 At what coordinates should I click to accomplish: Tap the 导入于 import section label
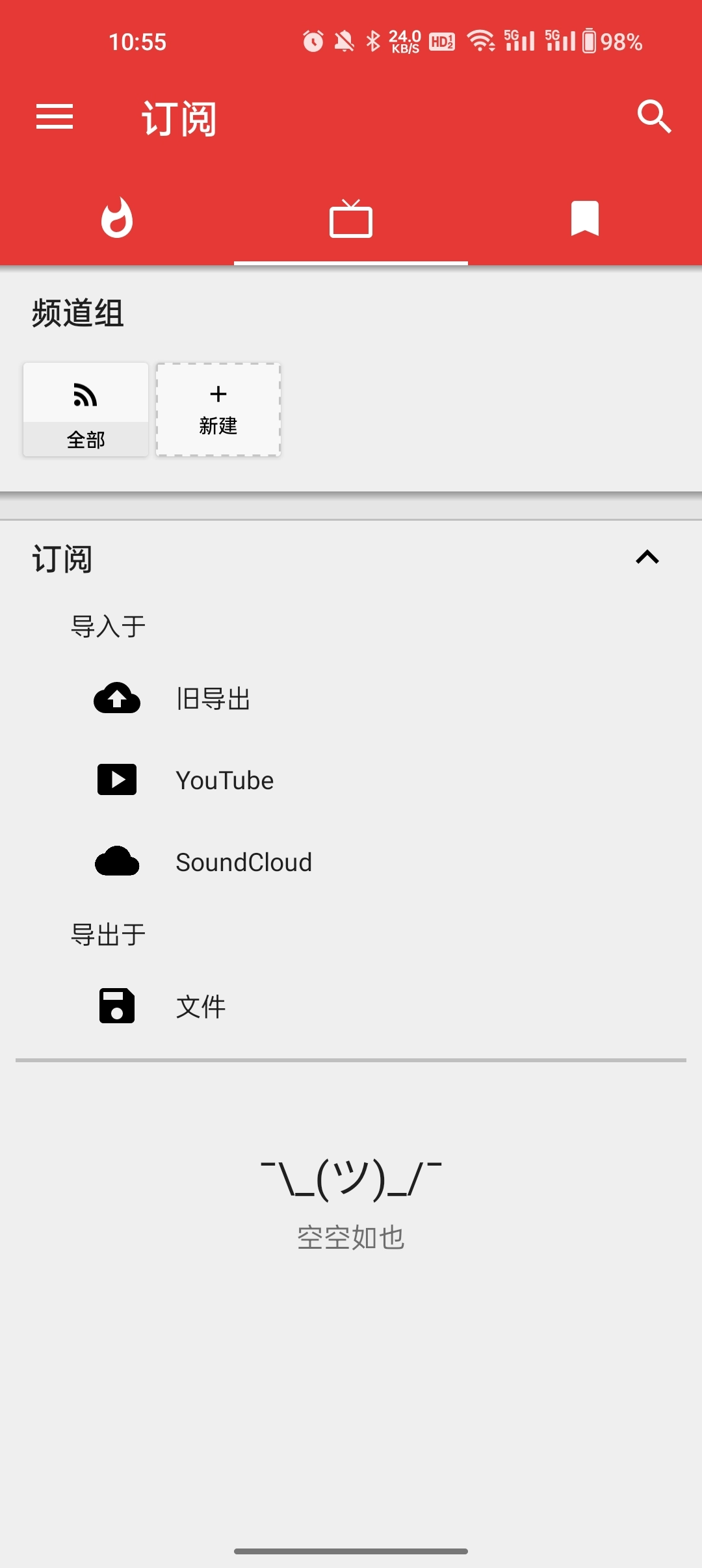108,625
